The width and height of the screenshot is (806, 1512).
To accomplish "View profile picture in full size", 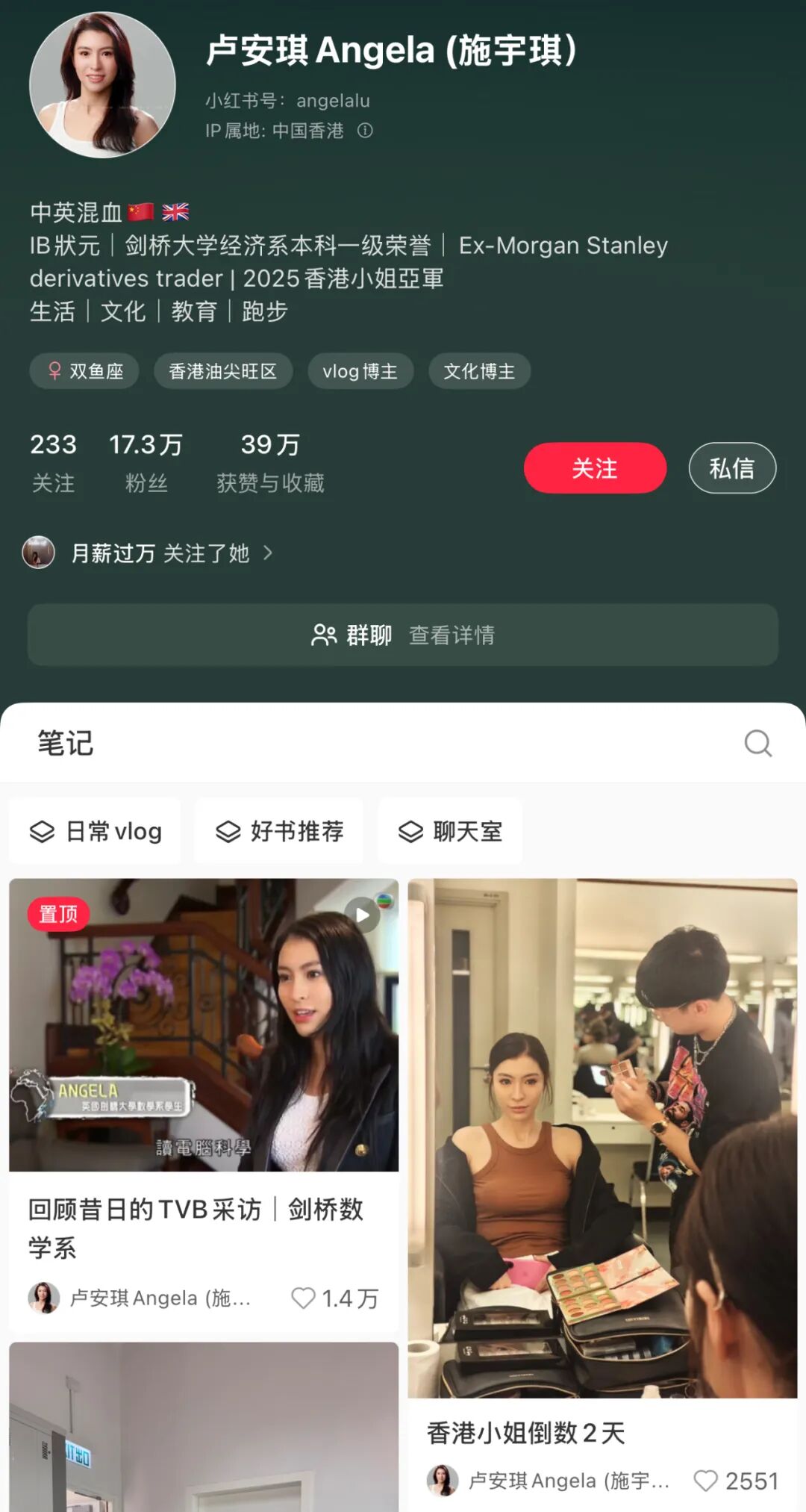I will coord(102,84).
